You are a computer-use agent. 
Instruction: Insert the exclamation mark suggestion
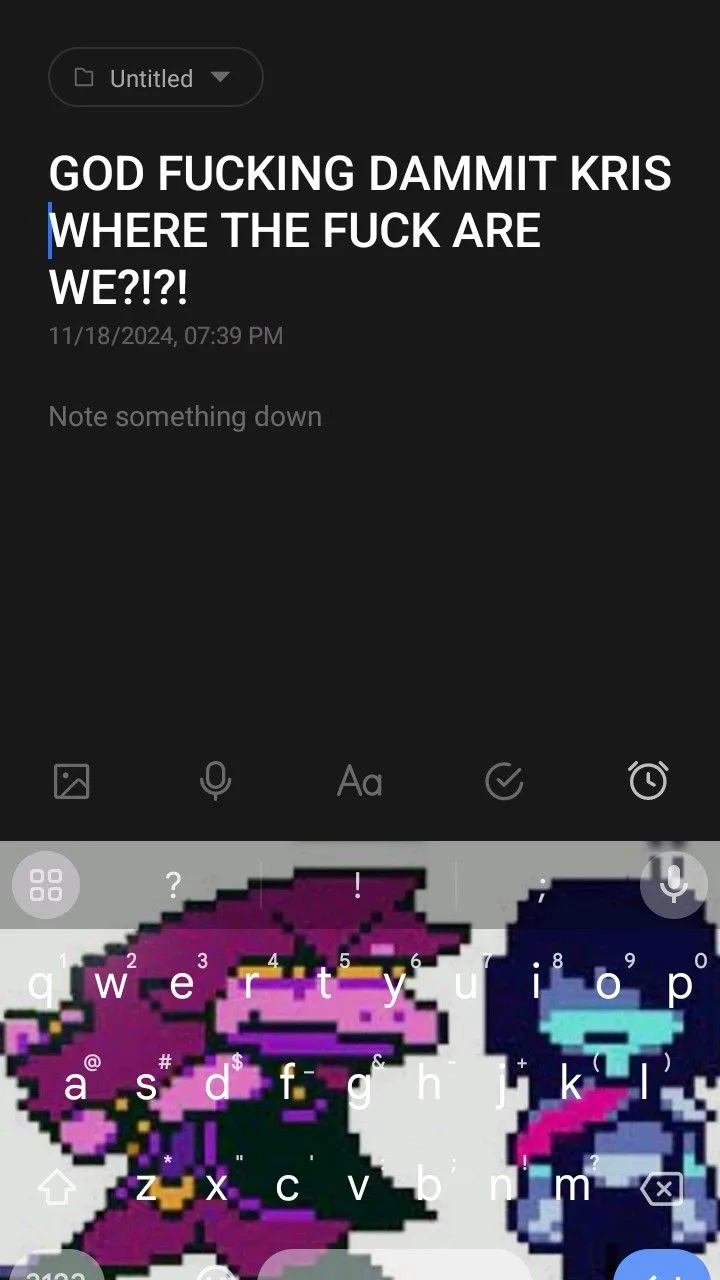click(x=357, y=884)
